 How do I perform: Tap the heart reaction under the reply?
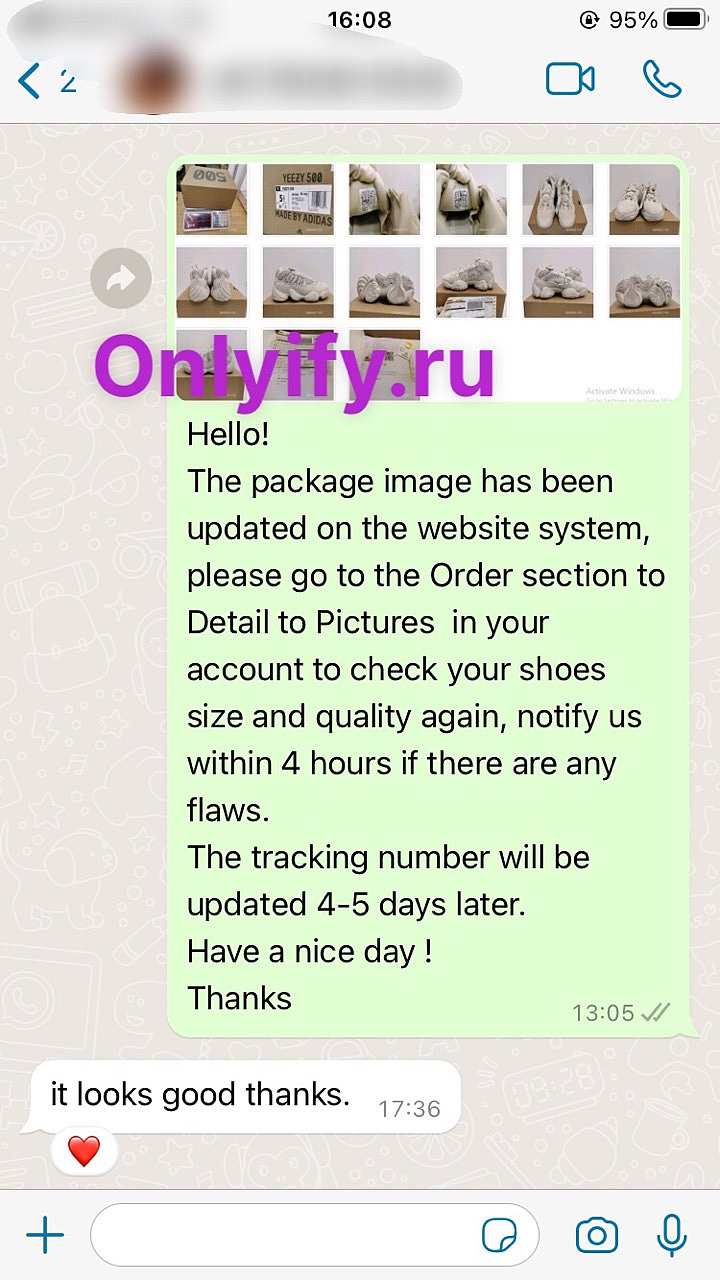84,1152
